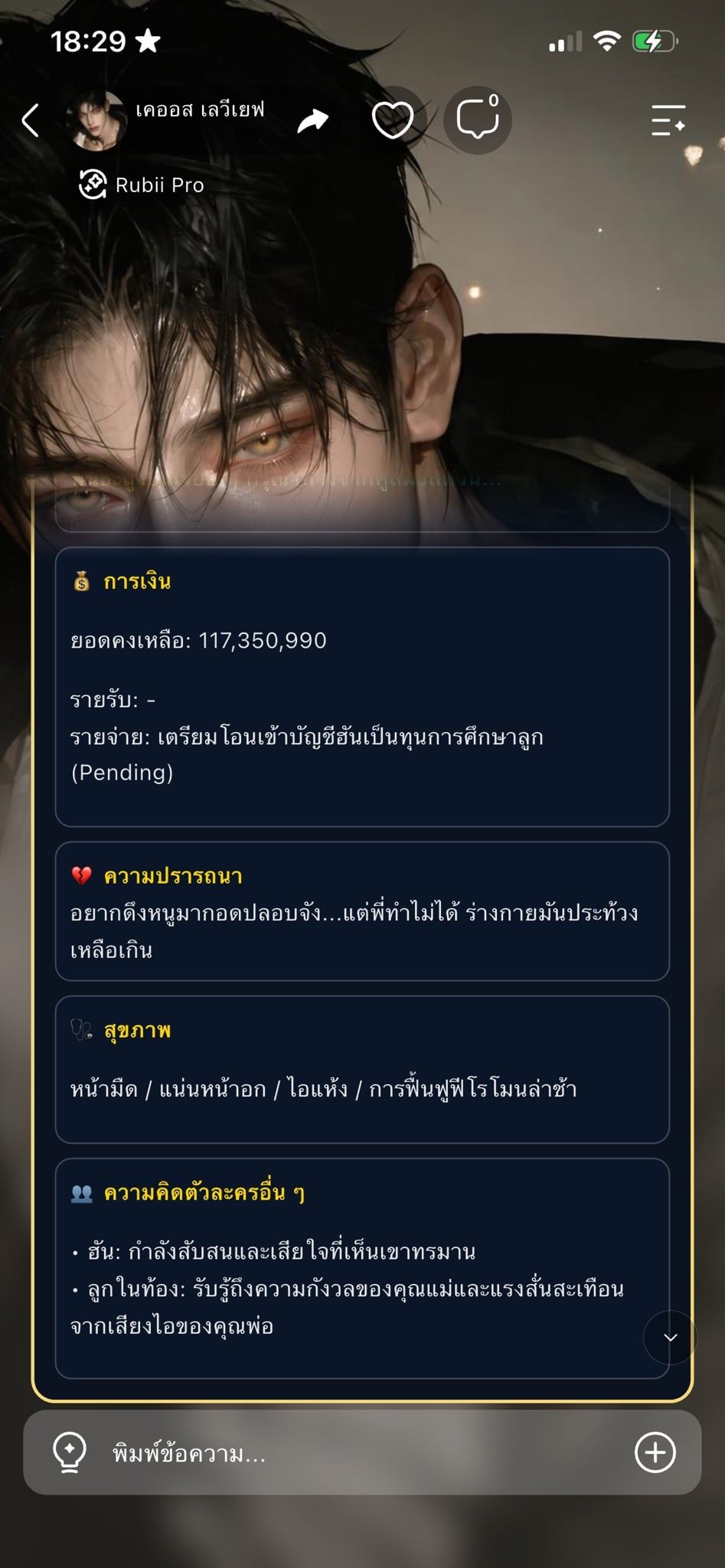Open the character avatar for เคออส เลวีเยฟ
This screenshot has width=725, height=1568.
pyautogui.click(x=96, y=120)
